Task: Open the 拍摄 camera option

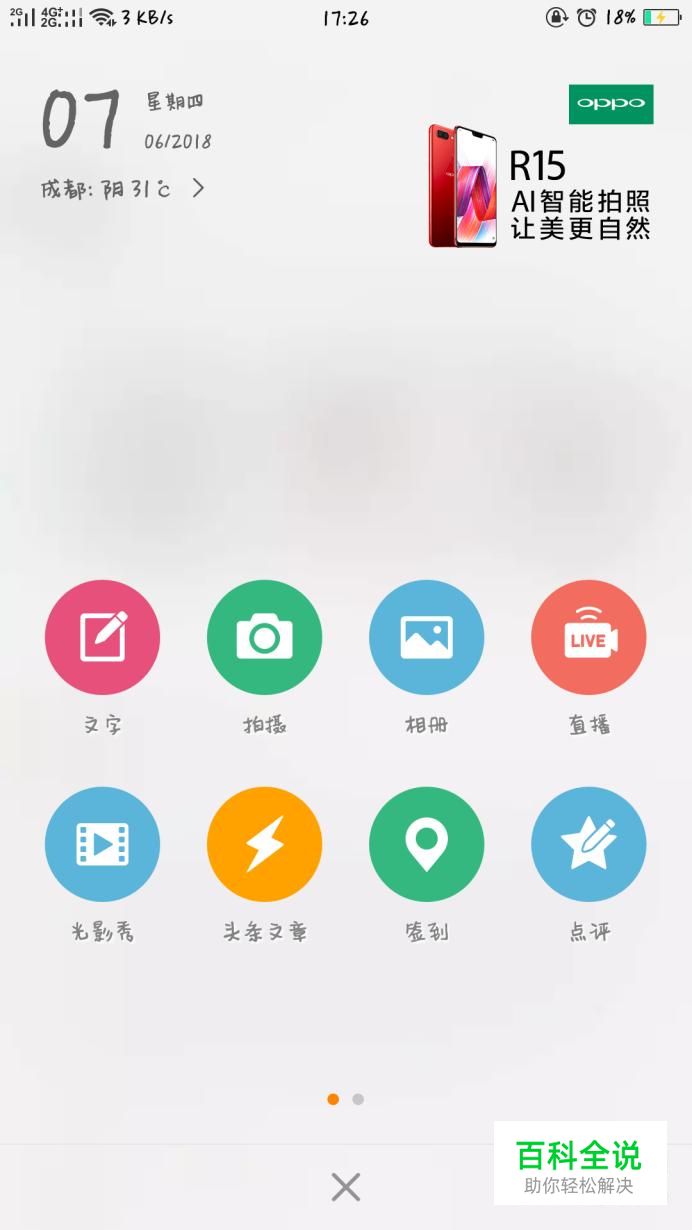Action: point(264,637)
